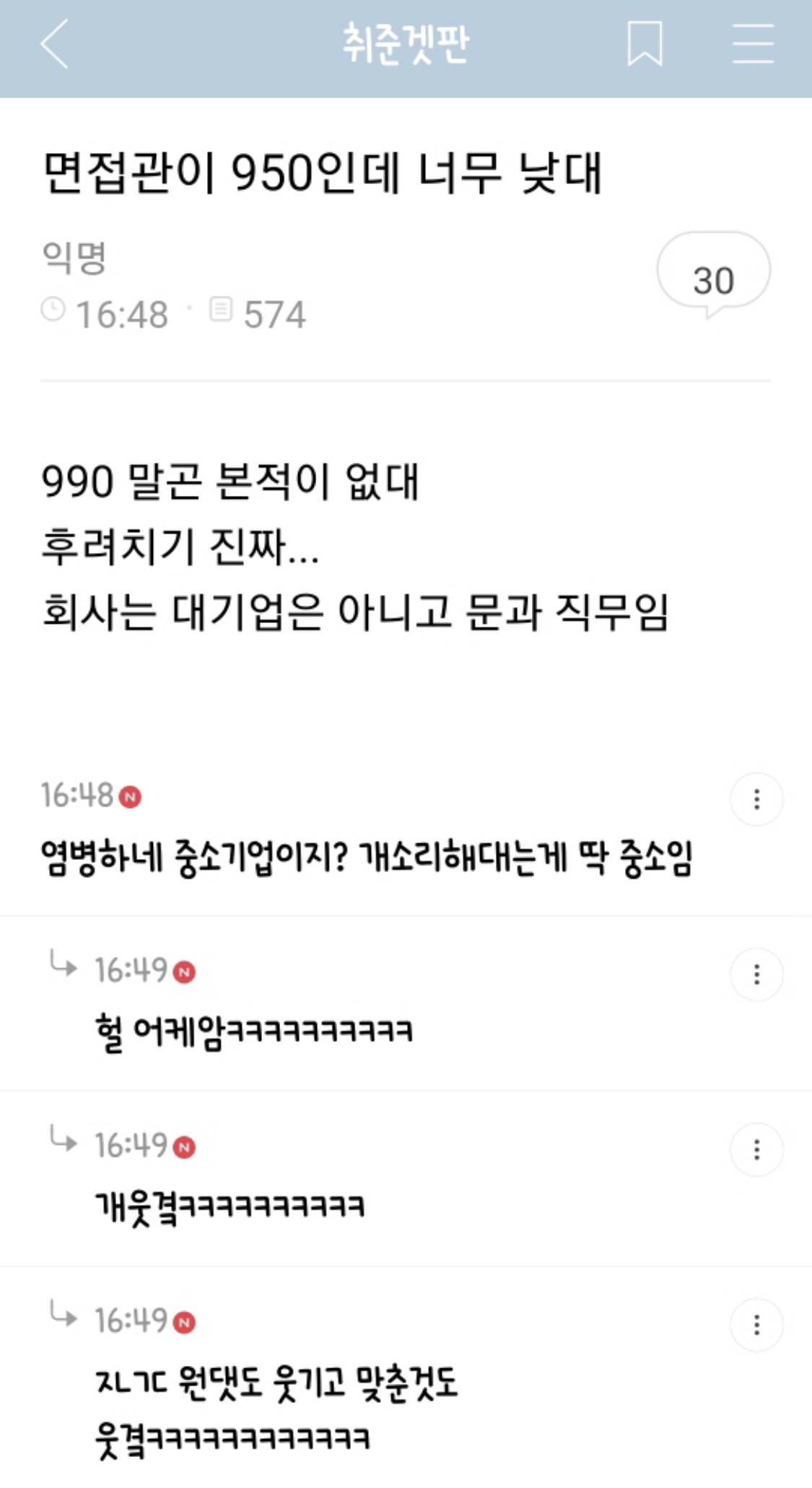Image resolution: width=812 pixels, height=1488 pixels.
Task: Open options for the 염병하네 comment
Action: click(756, 799)
